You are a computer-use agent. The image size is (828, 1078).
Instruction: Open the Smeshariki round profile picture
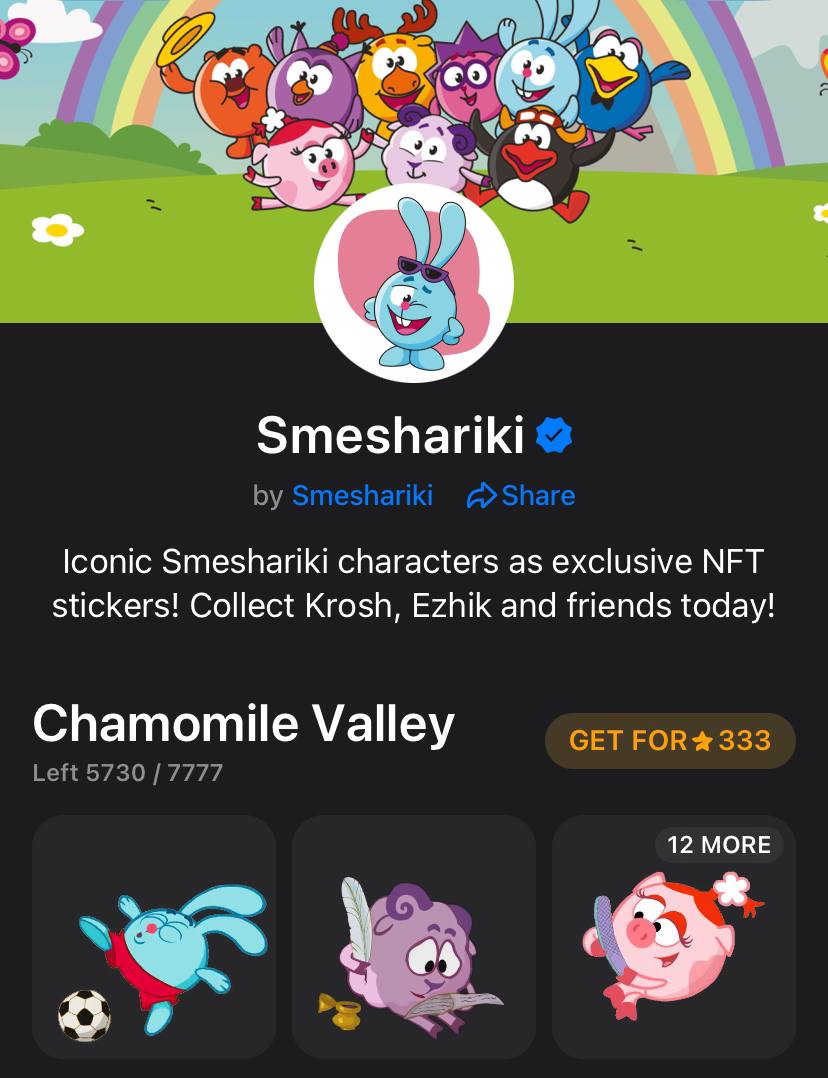click(x=413, y=283)
